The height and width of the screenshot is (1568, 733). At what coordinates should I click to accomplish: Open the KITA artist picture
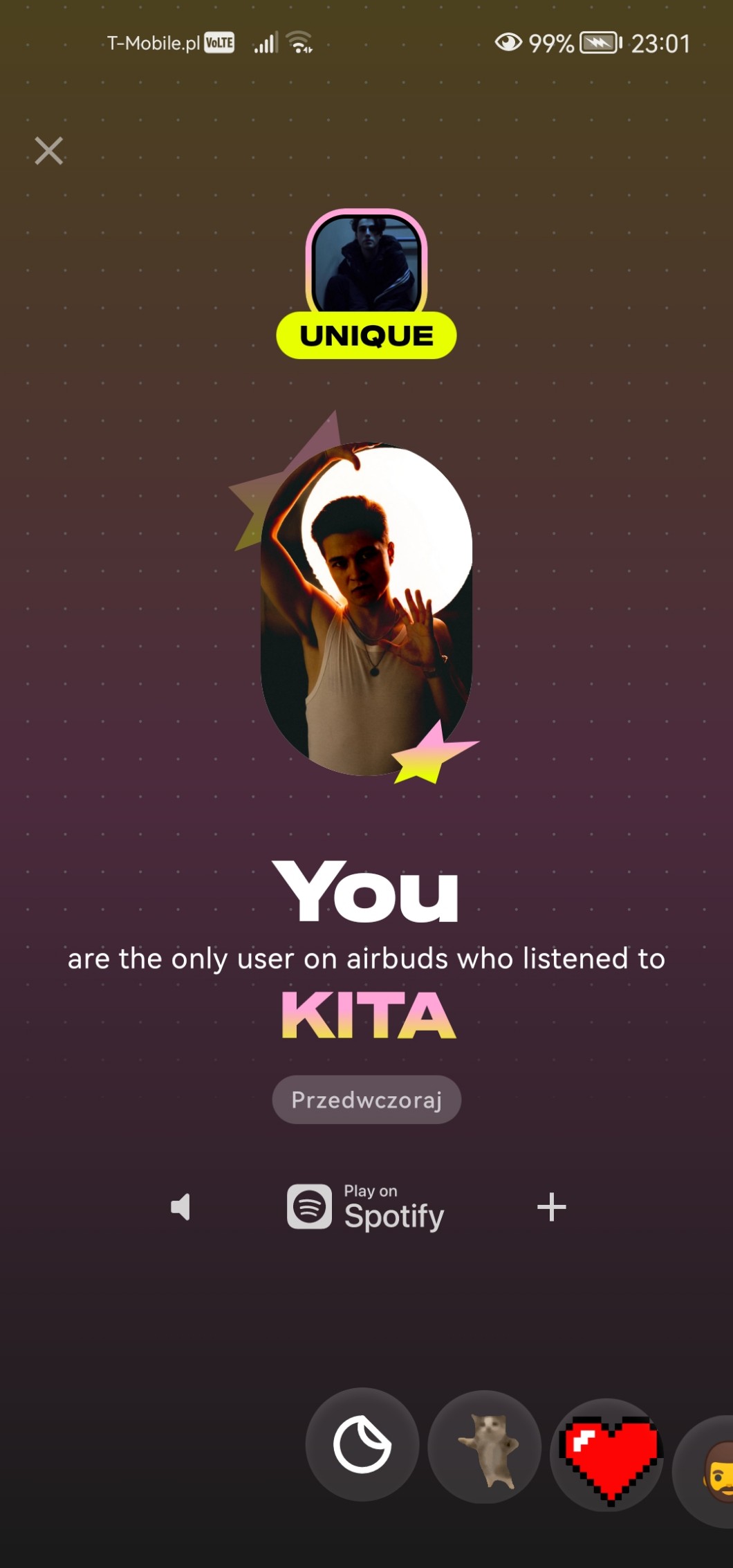366,609
